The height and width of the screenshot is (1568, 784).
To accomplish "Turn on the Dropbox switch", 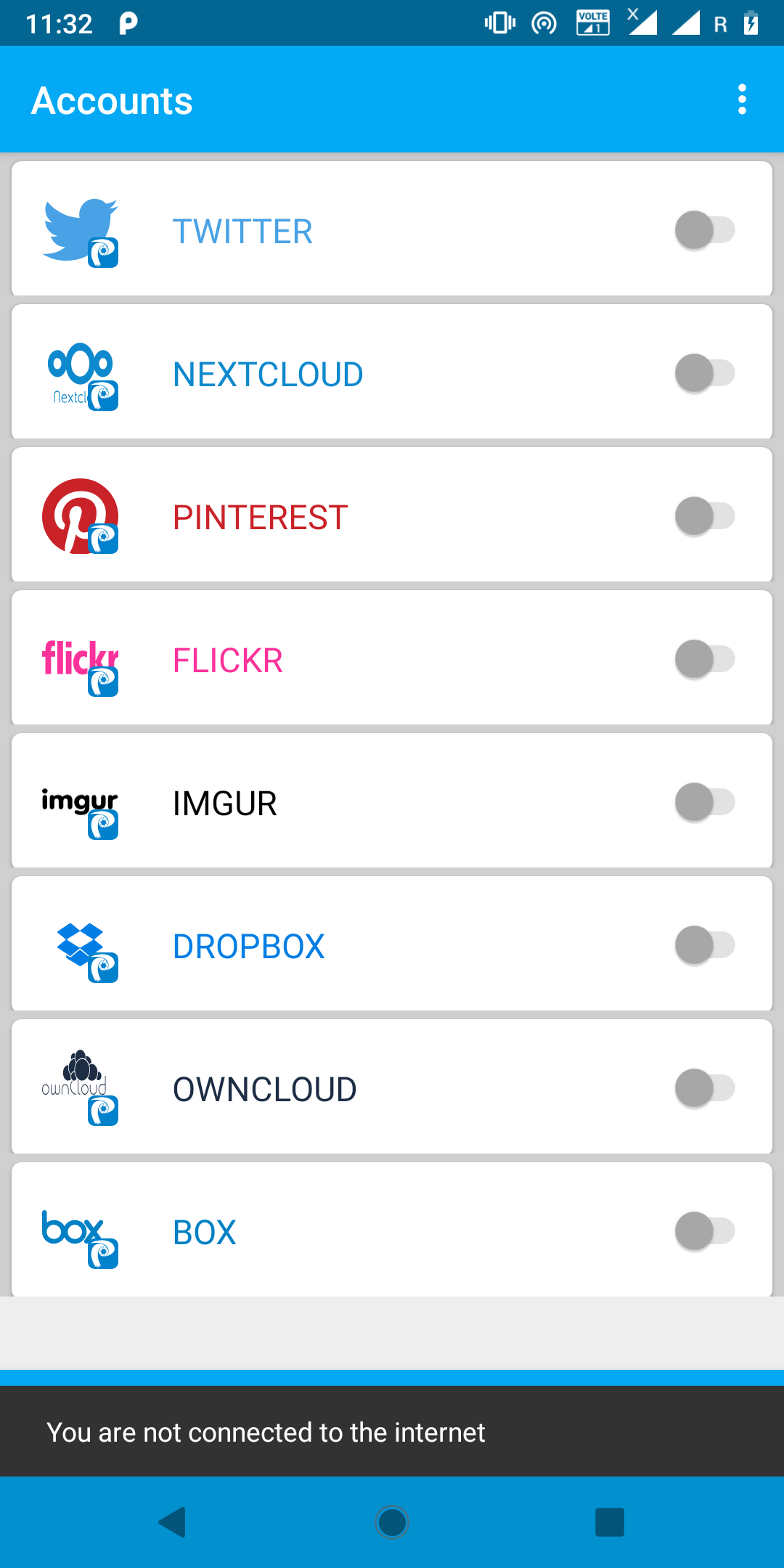I will [704, 945].
